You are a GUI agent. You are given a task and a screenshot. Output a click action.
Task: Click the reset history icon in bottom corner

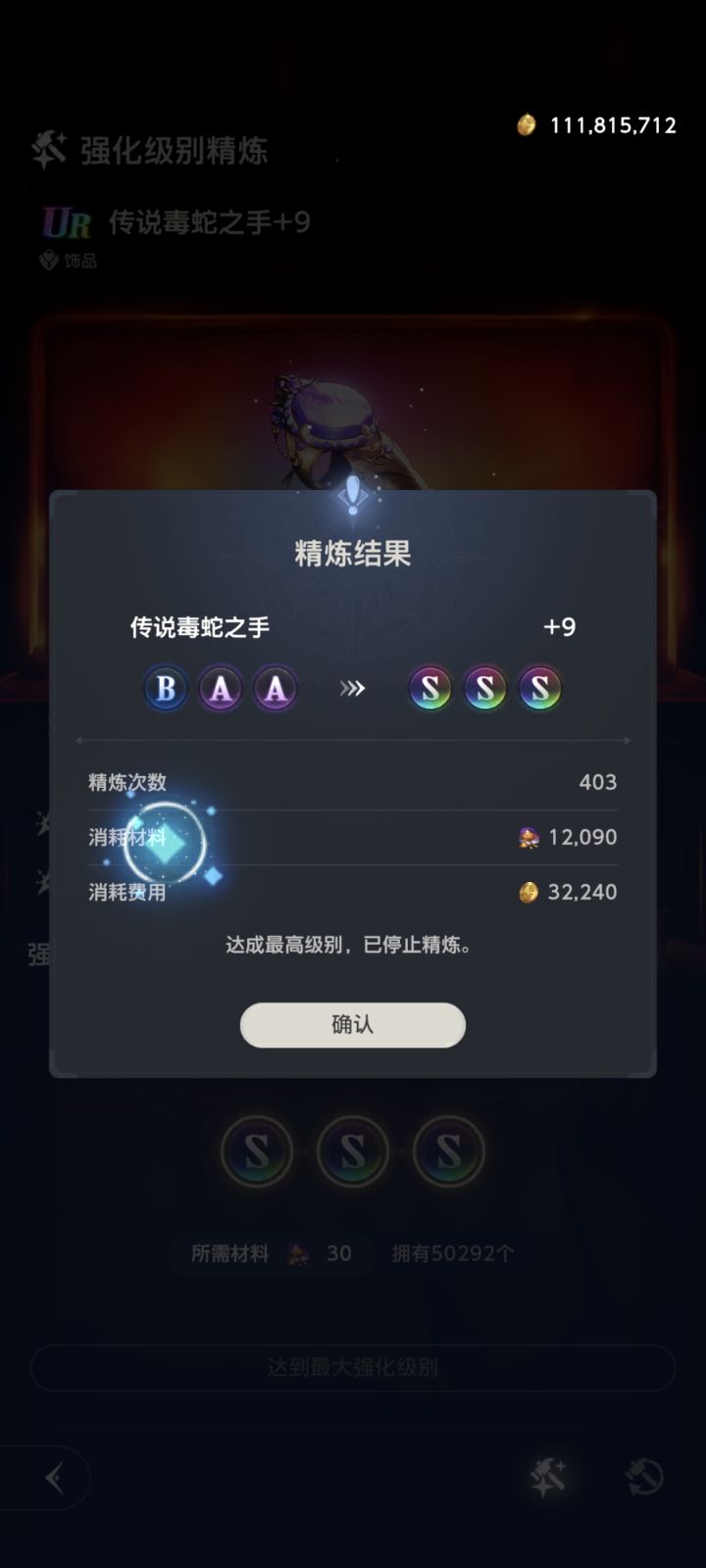[642, 1478]
